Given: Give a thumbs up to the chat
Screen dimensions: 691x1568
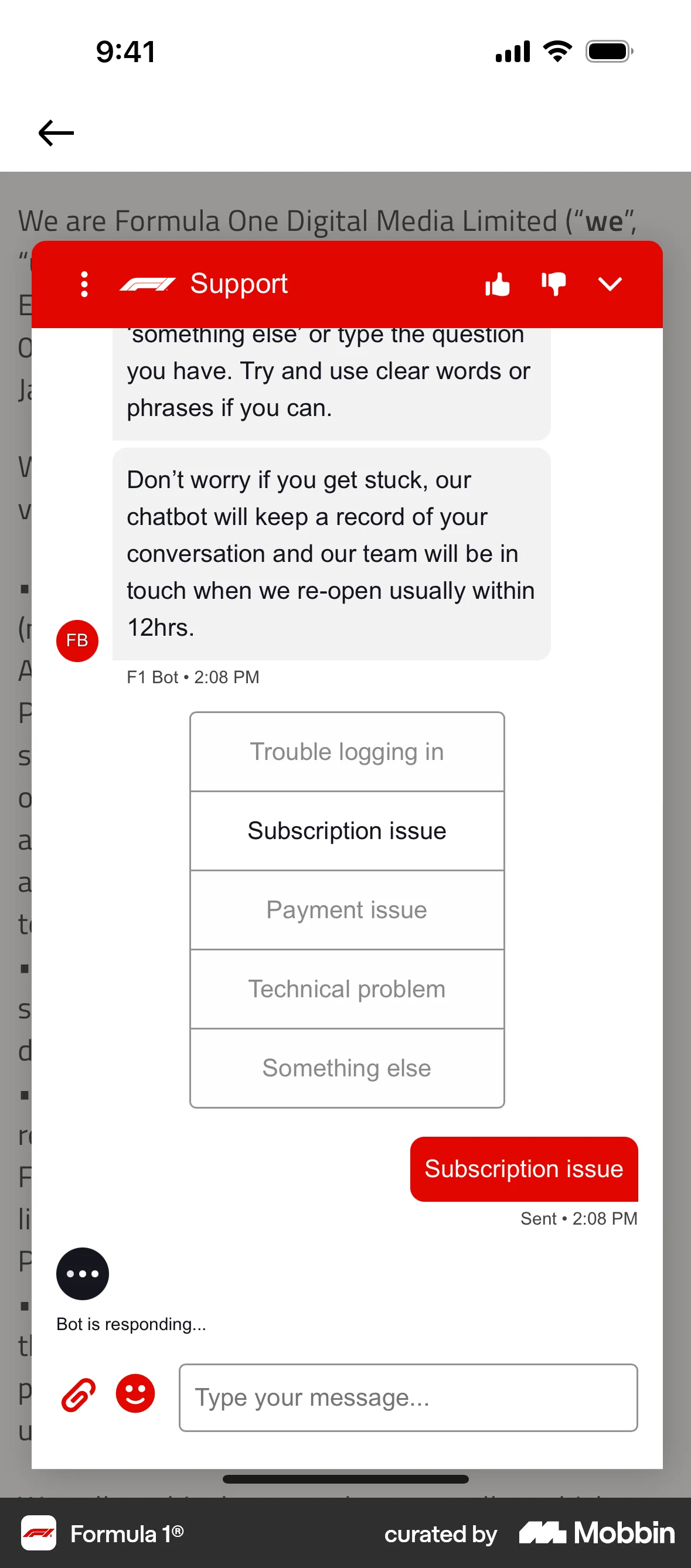Looking at the screenshot, I should pos(498,283).
